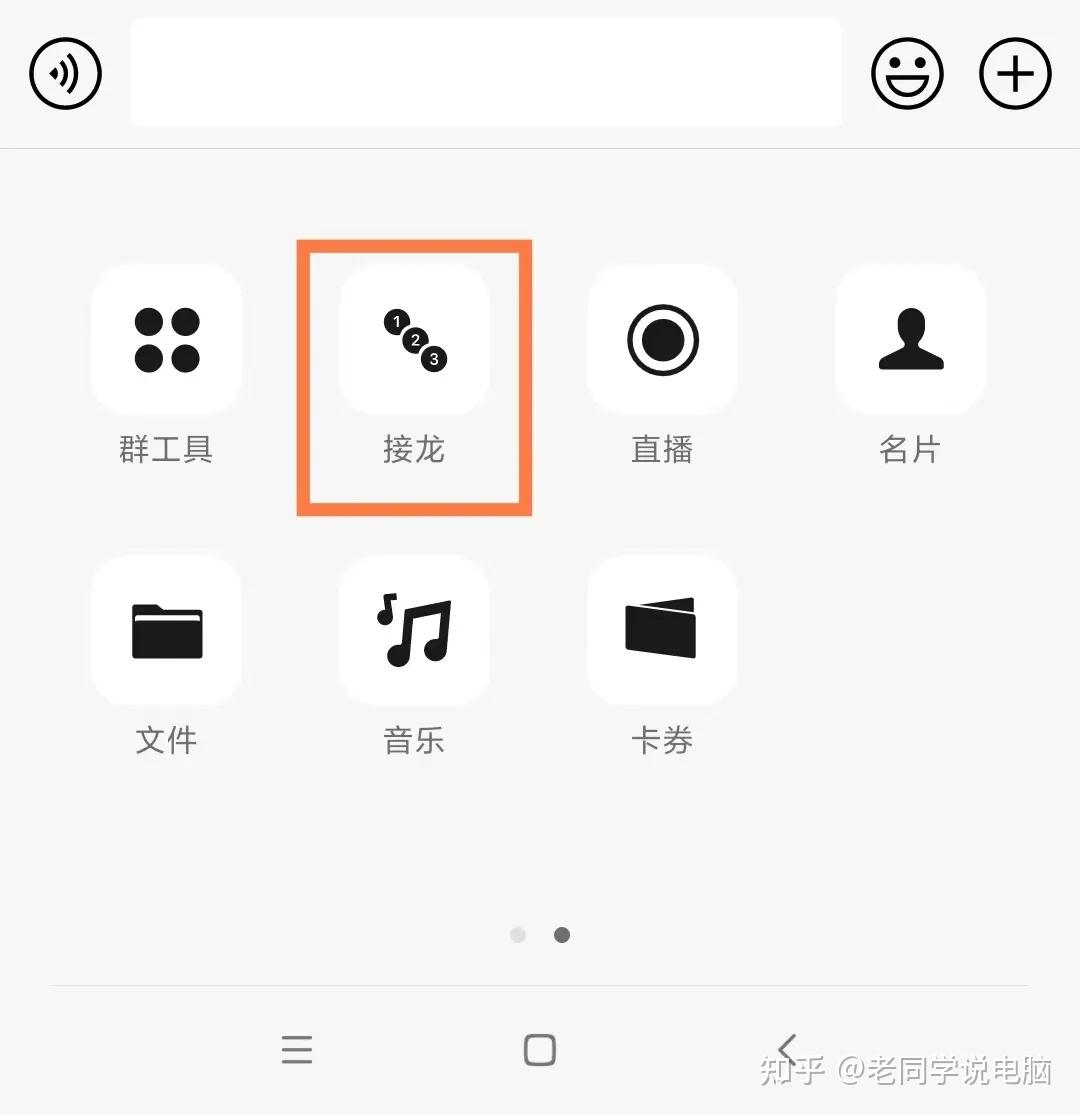The width and height of the screenshot is (1080, 1115).
Task: Go to first attachment page dot
Action: [x=518, y=935]
